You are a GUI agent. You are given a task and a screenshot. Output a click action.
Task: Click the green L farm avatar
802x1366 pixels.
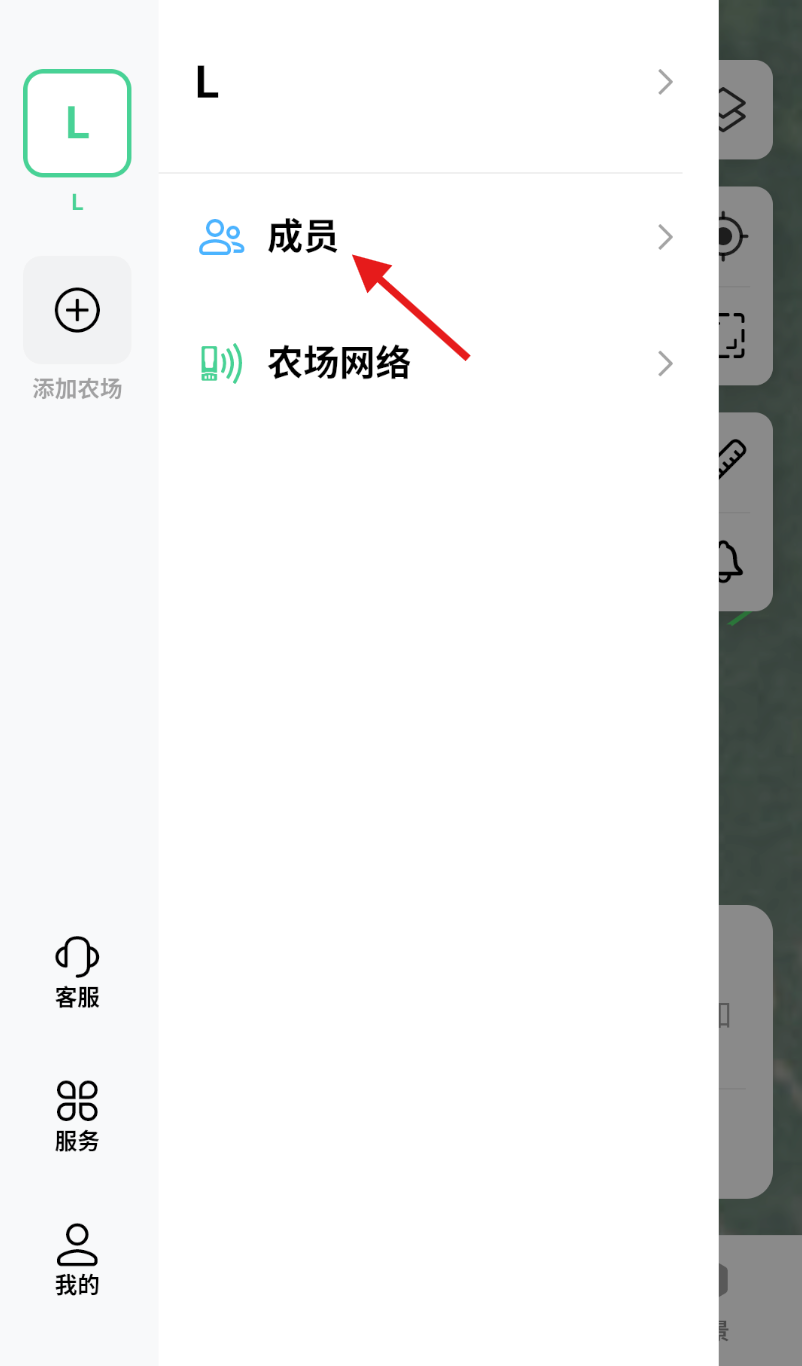(77, 124)
